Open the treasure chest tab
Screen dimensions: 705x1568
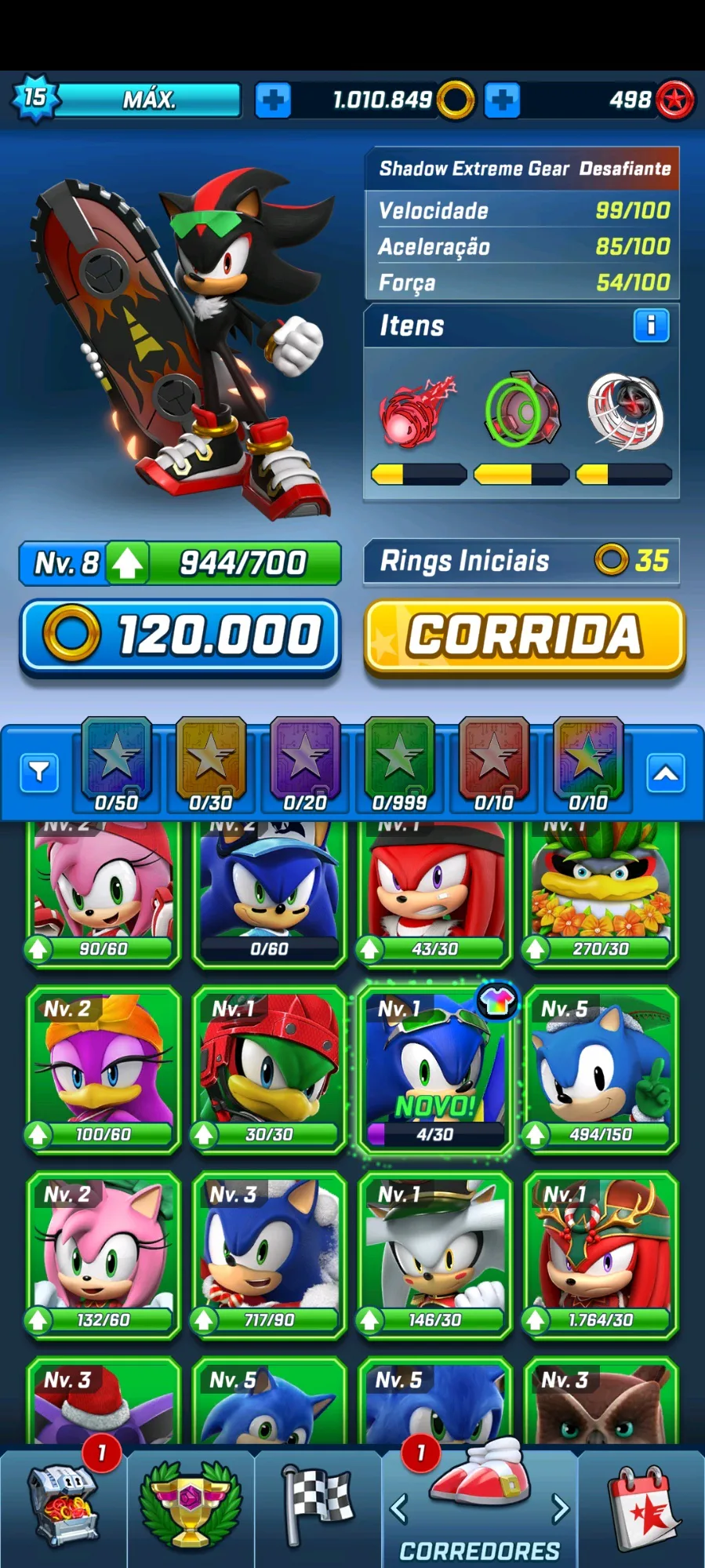click(x=64, y=1508)
